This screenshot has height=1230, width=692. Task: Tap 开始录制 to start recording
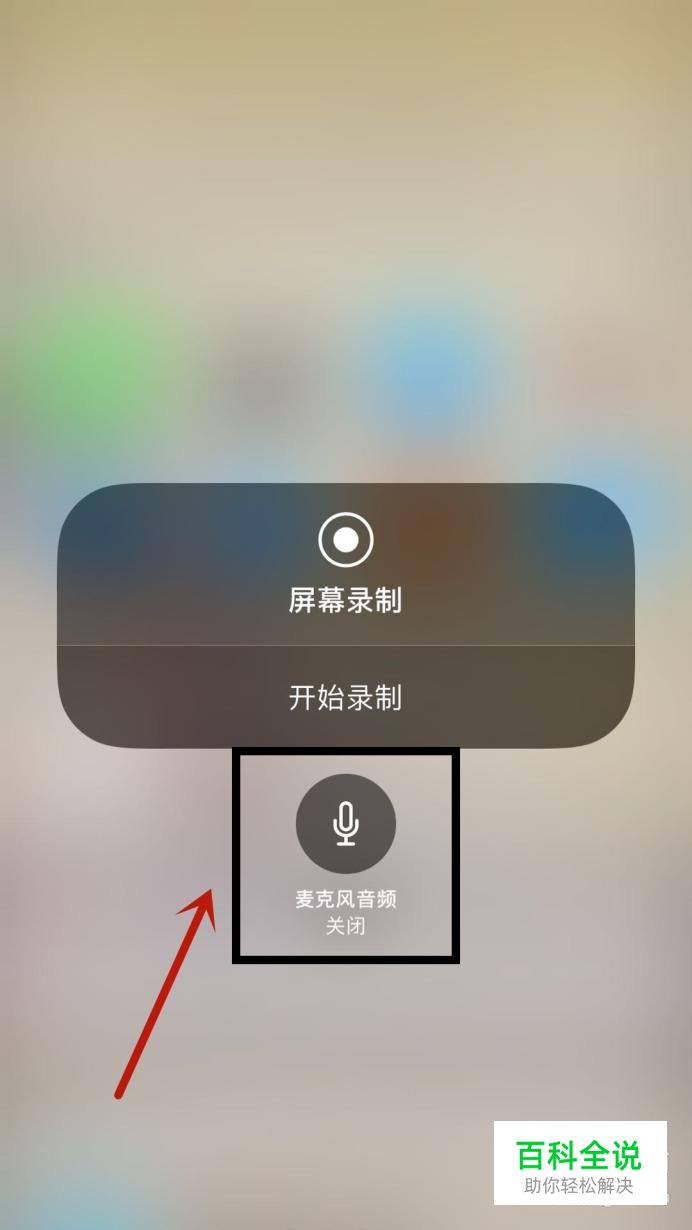[x=346, y=697]
